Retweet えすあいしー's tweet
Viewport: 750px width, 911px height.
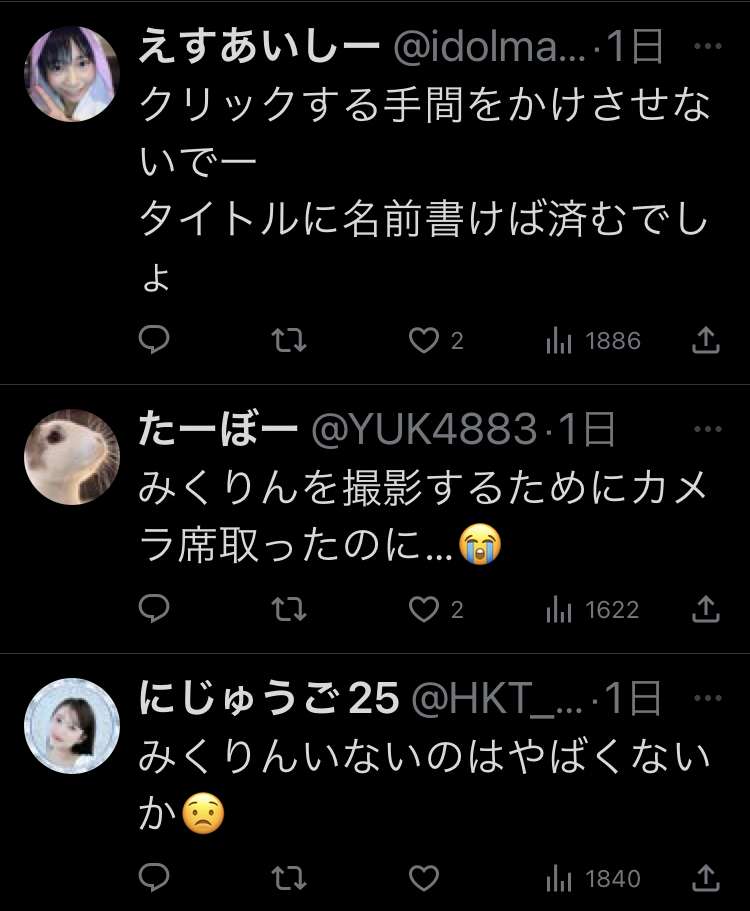point(290,341)
